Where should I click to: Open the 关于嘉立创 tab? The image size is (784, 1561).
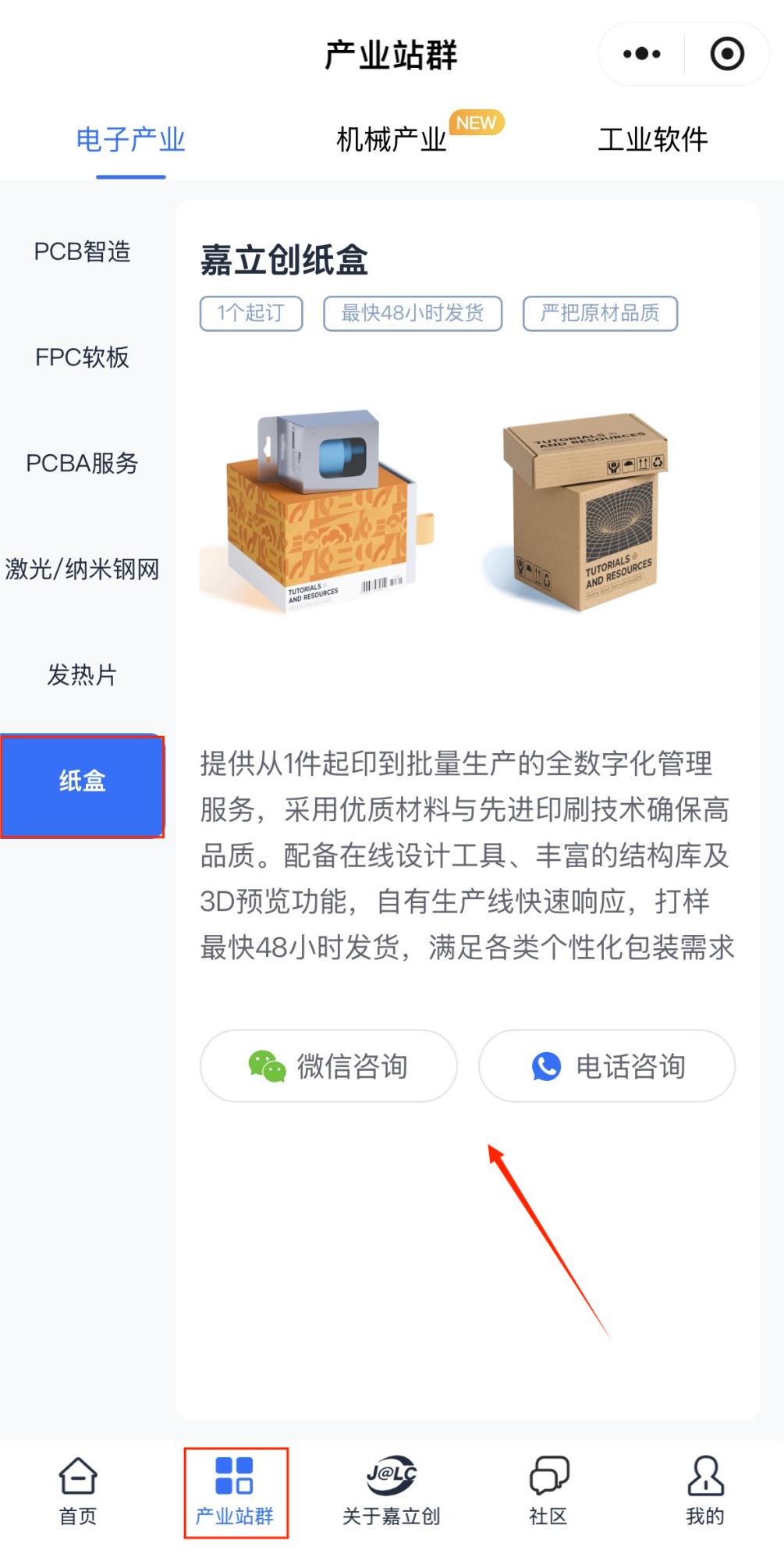pyautogui.click(x=392, y=1492)
